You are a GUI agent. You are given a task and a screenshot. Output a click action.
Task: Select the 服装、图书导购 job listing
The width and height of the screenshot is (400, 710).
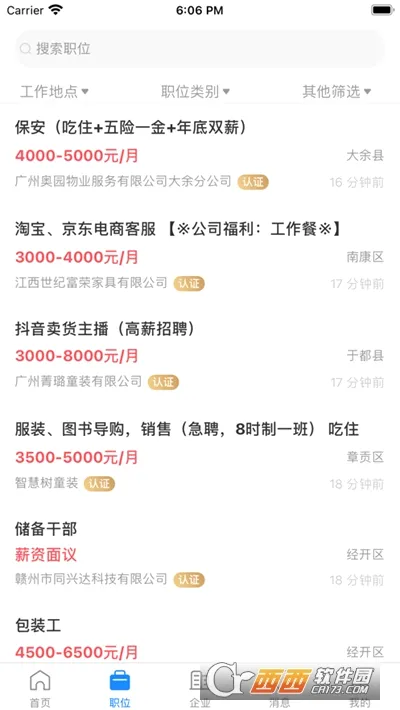tap(200, 456)
